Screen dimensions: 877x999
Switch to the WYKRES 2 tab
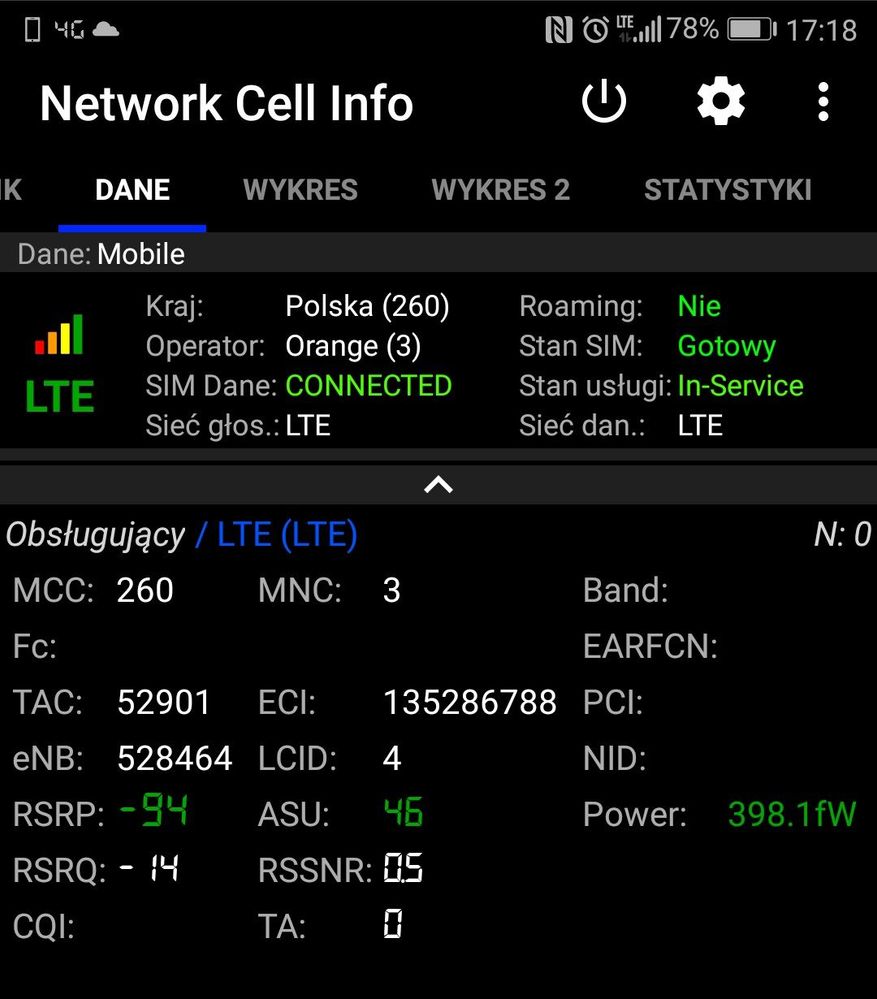[500, 190]
